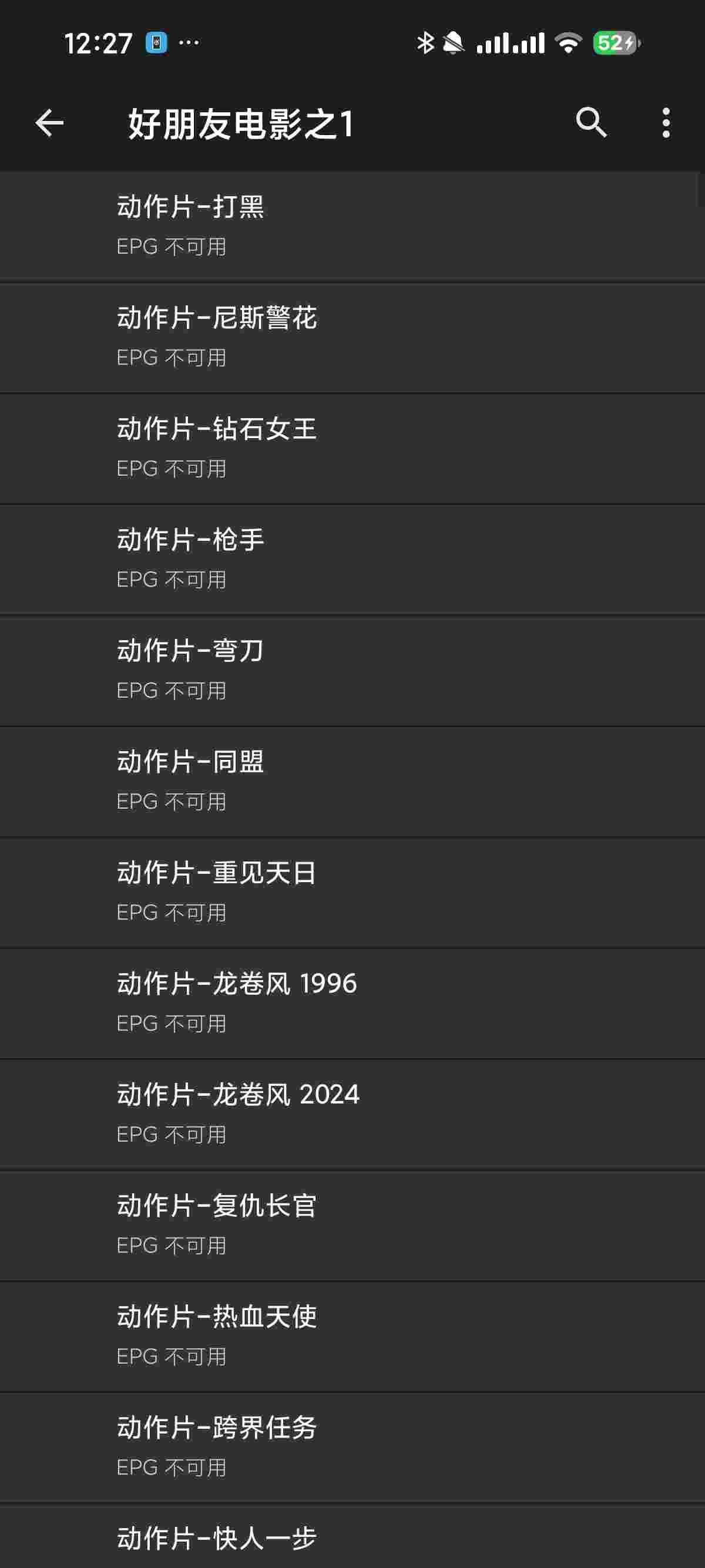Play 动作片-复仇长官
This screenshot has height=1568, width=705.
tap(352, 1224)
